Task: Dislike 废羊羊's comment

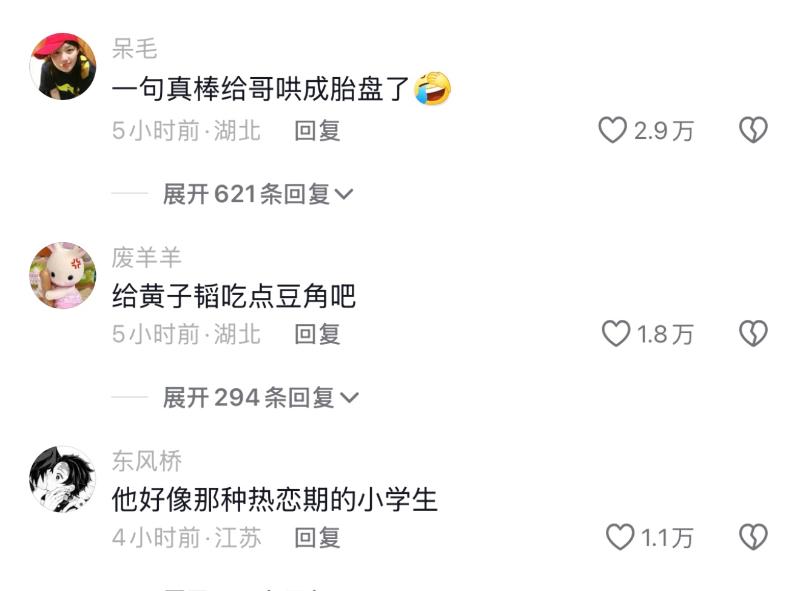Action: [x=753, y=334]
